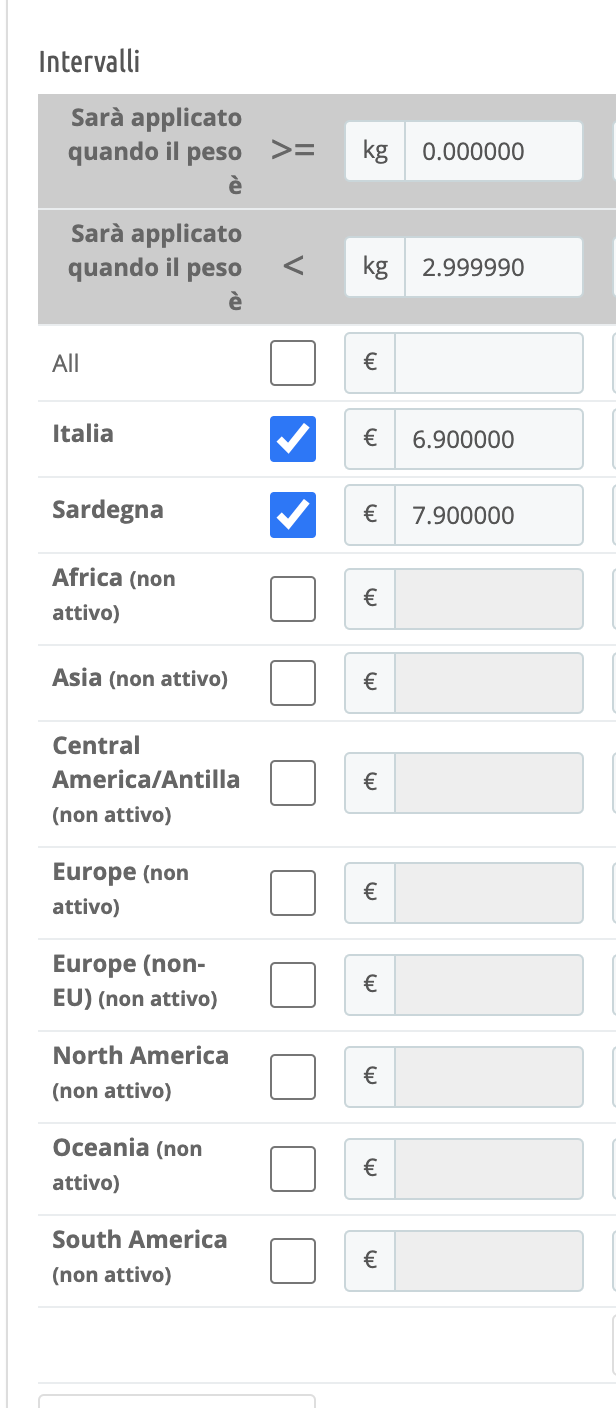This screenshot has height=1408, width=616.
Task: Tick the Central America/Antilla checkbox
Action: point(293,782)
